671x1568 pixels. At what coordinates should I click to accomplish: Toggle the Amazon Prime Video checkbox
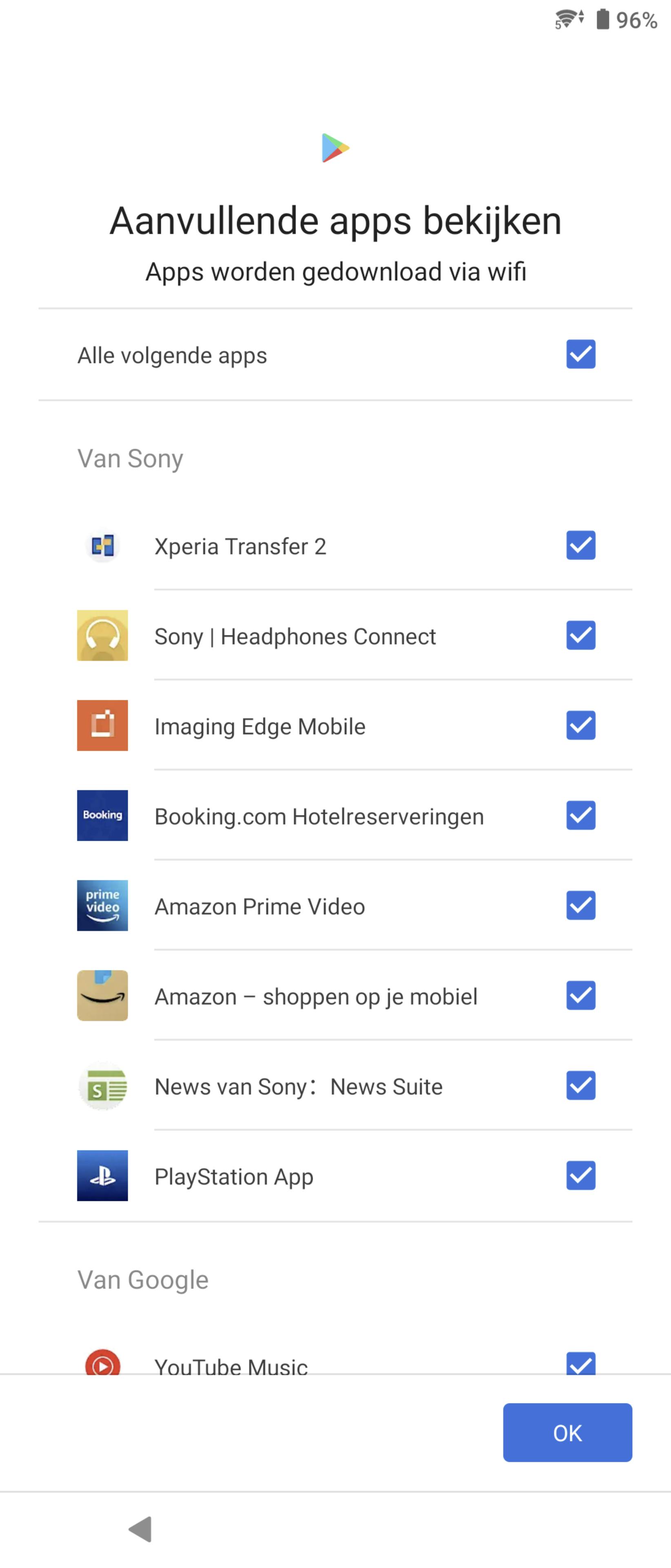pyautogui.click(x=580, y=906)
